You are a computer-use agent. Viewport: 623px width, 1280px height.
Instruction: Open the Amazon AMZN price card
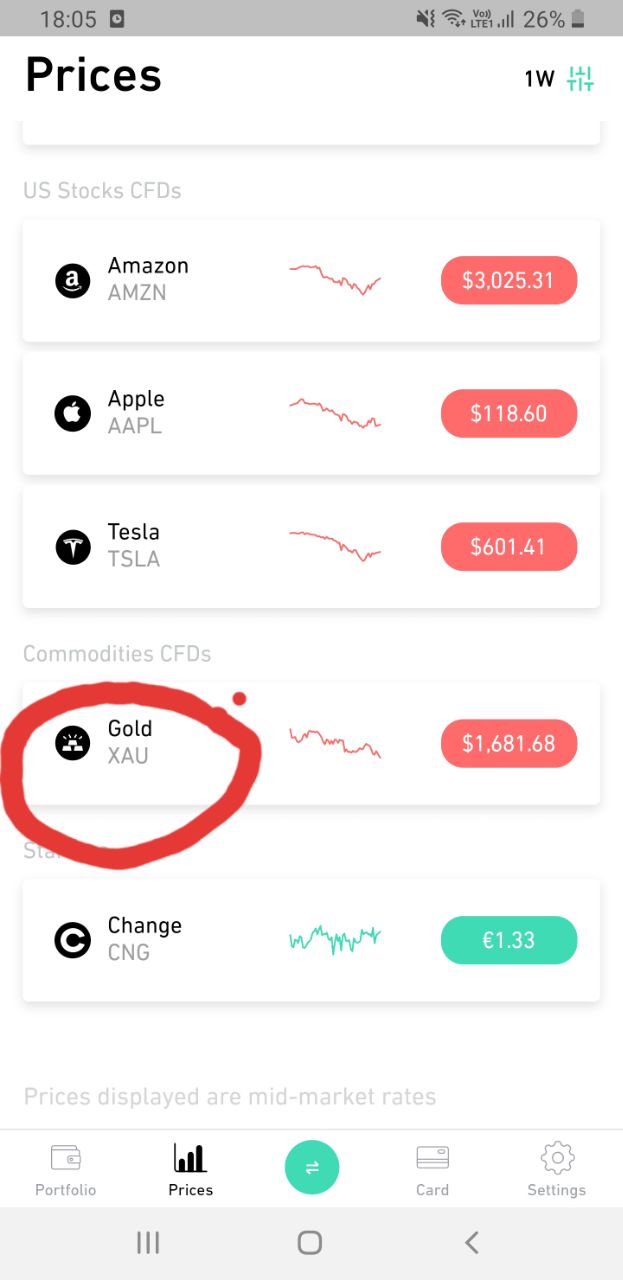[311, 280]
